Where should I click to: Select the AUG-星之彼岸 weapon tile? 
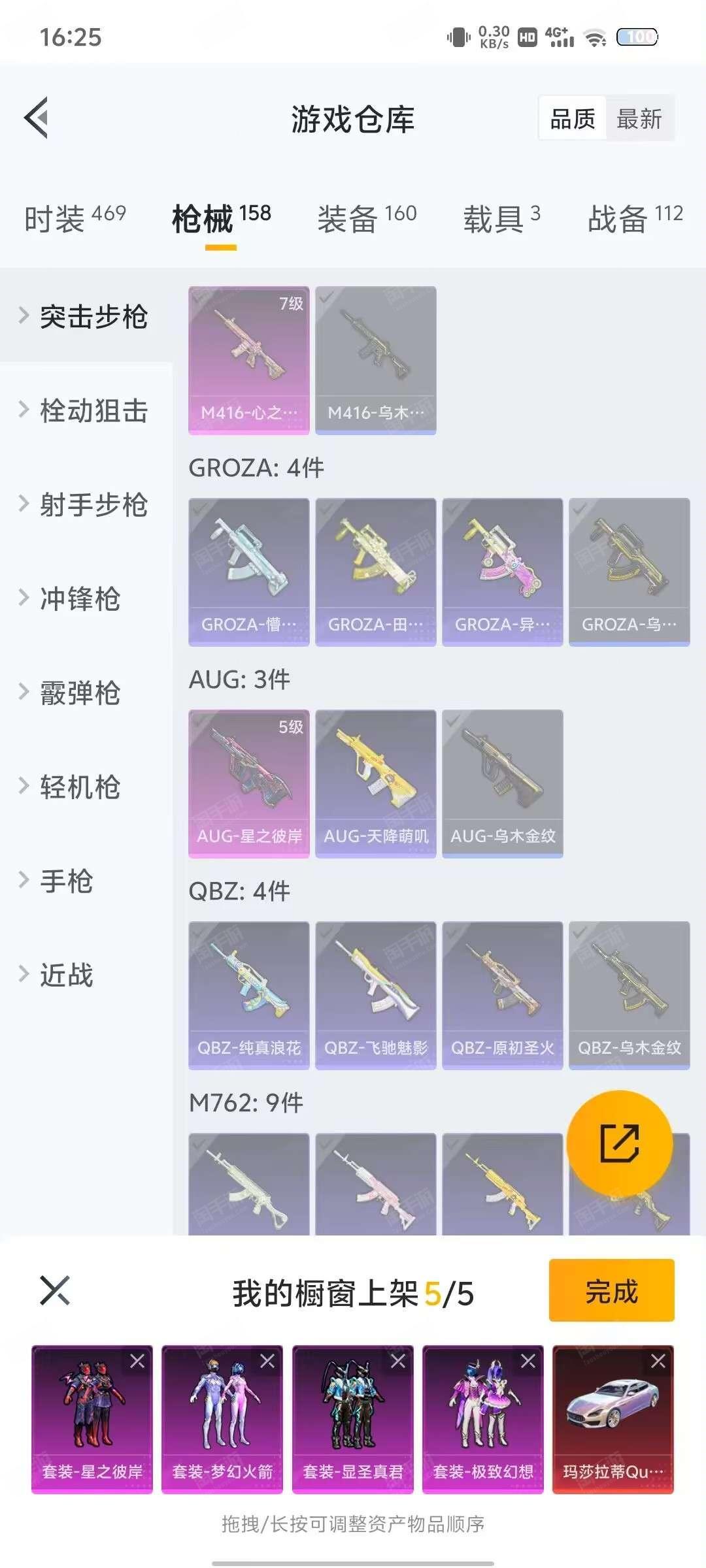click(x=248, y=783)
